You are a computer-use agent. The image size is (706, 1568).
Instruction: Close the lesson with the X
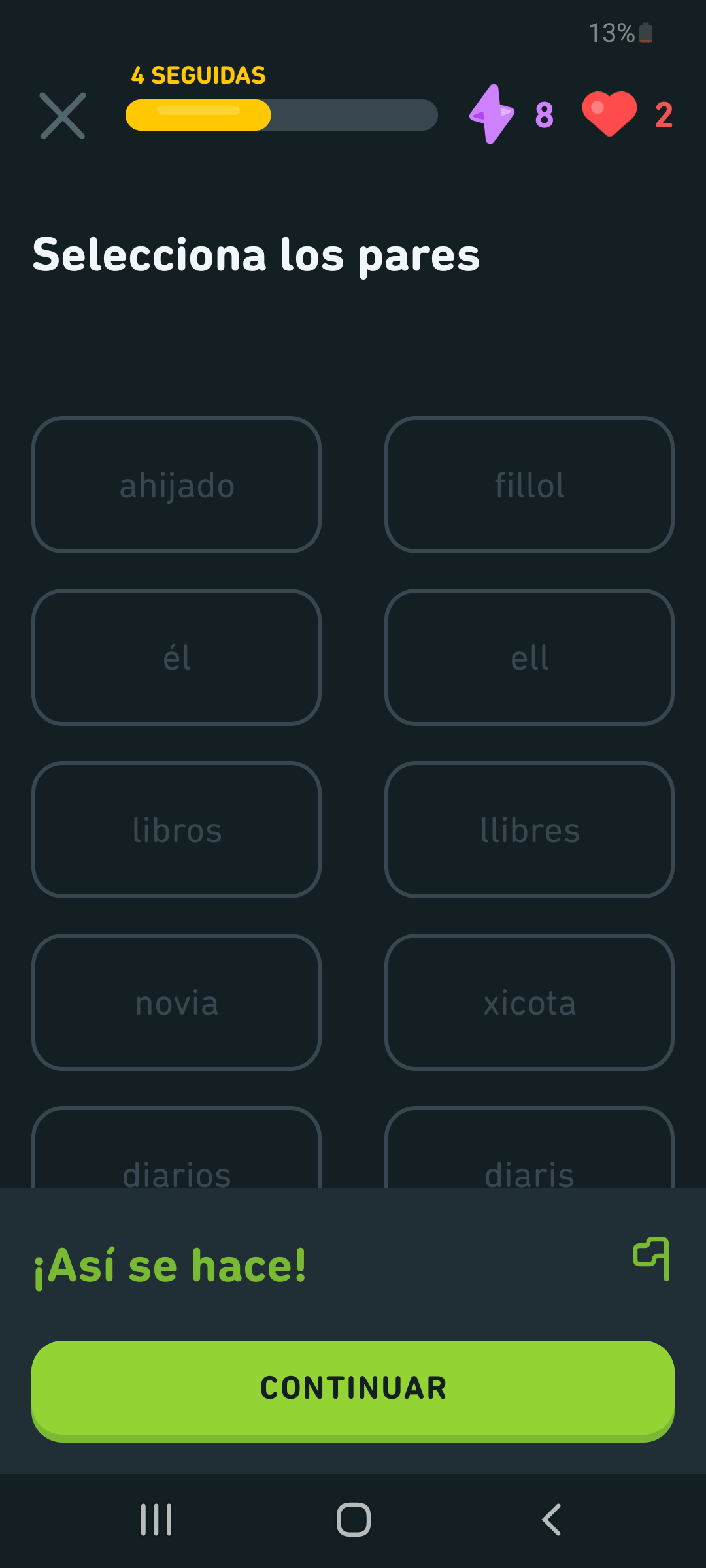[x=62, y=116]
